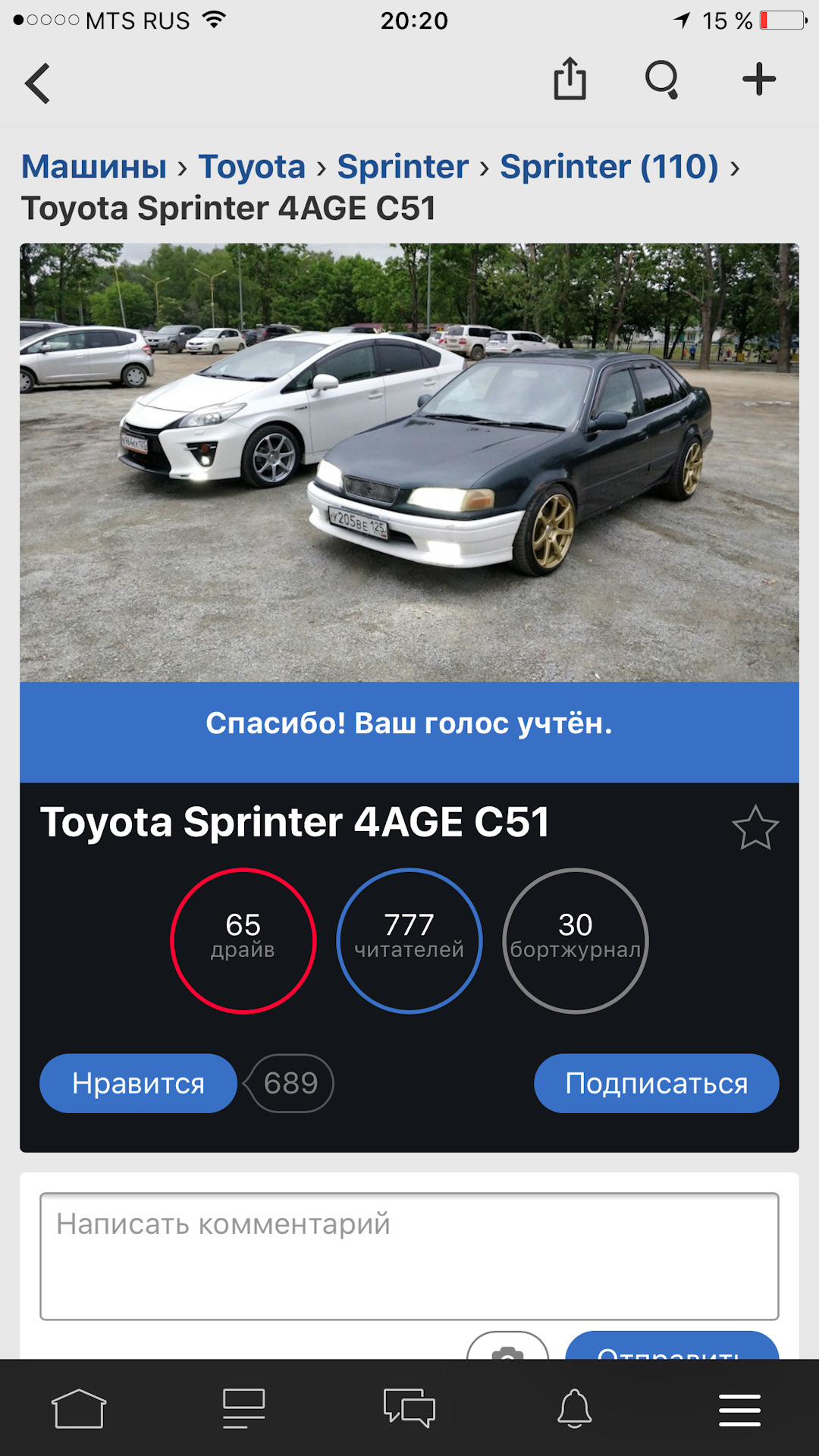This screenshot has height=1456, width=819.
Task: Add this car to favorites with the star
Action: pyautogui.click(x=755, y=827)
